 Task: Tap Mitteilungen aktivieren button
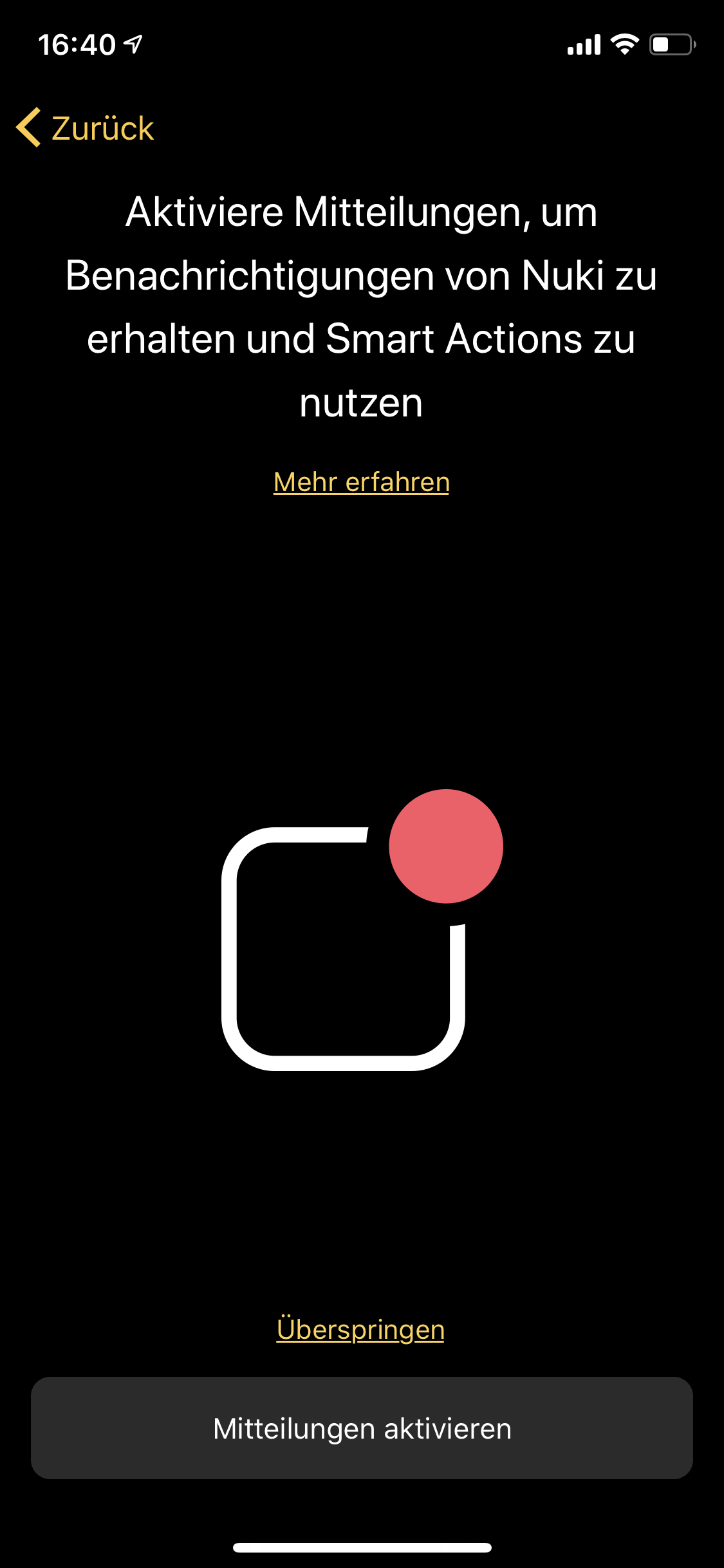coord(362,1428)
